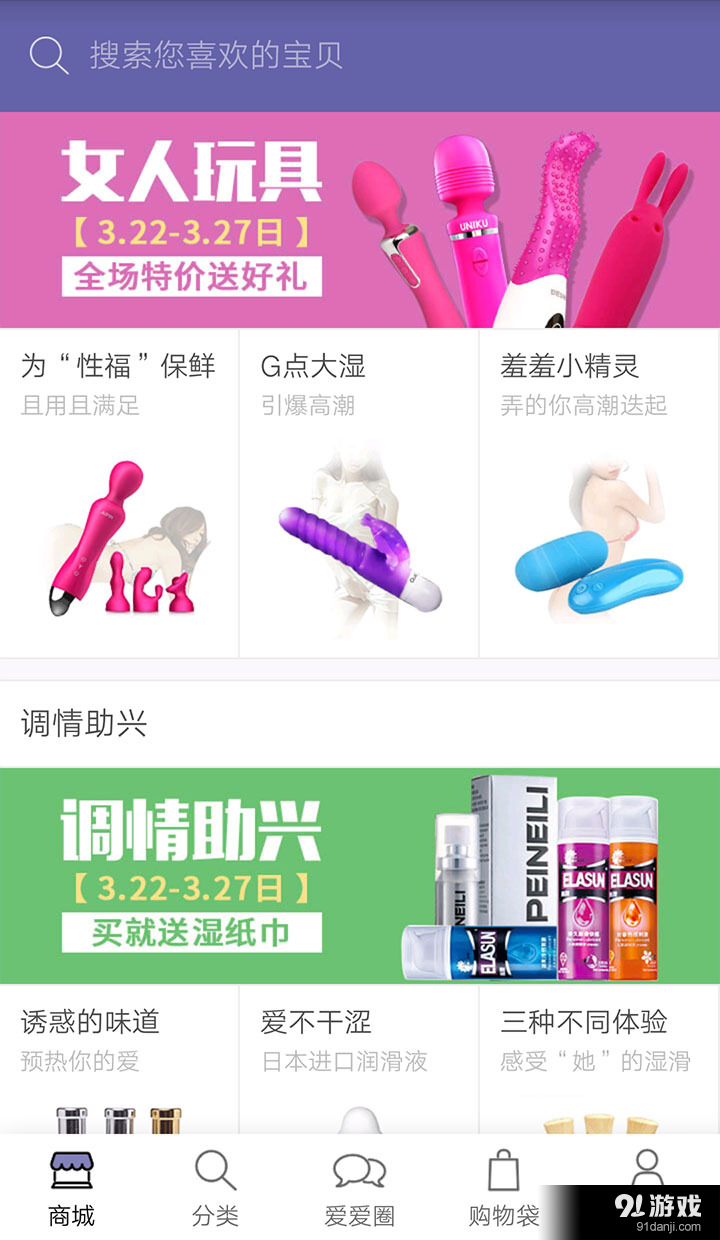Go to the 爱爱圈 tab
Image resolution: width=720 pixels, height=1240 pixels.
(360, 1188)
